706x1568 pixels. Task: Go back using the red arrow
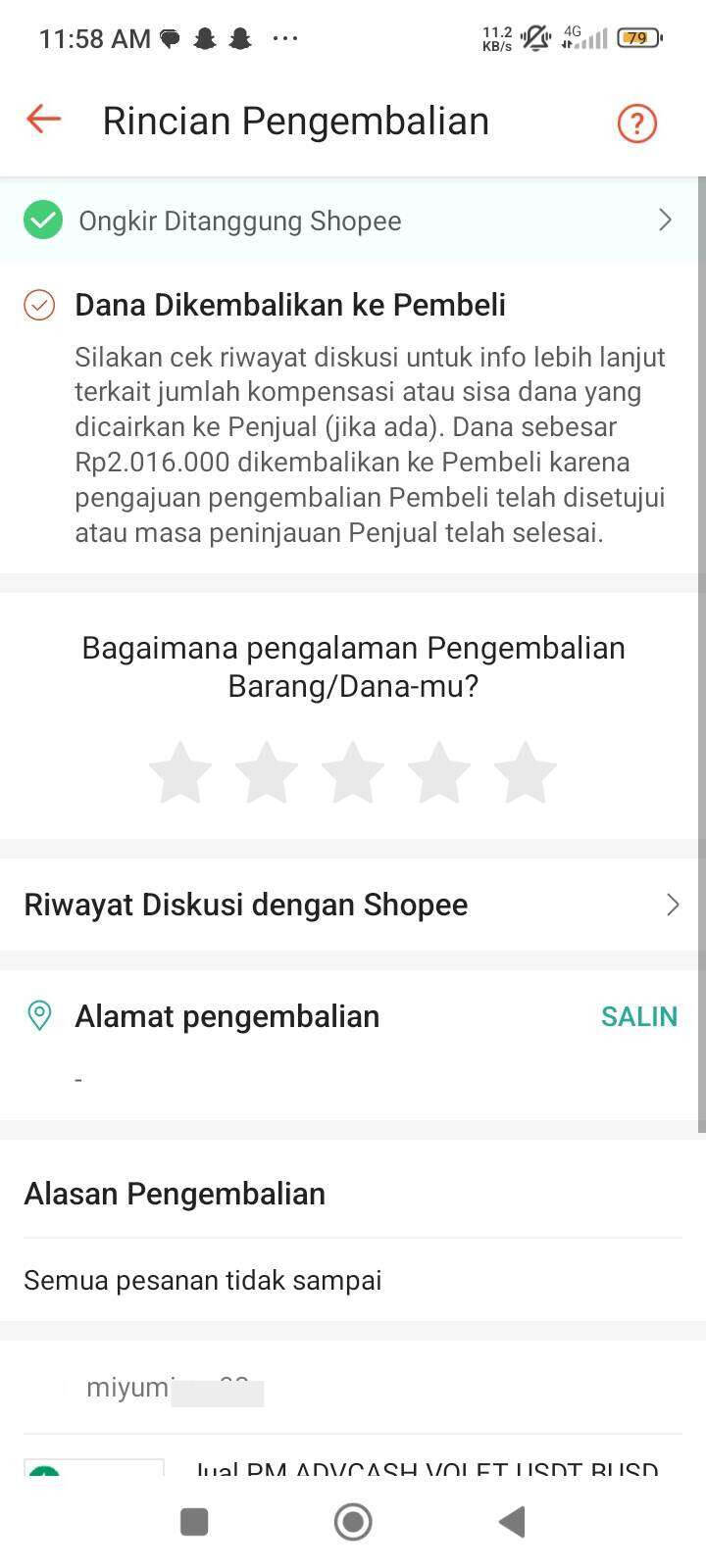[x=43, y=120]
